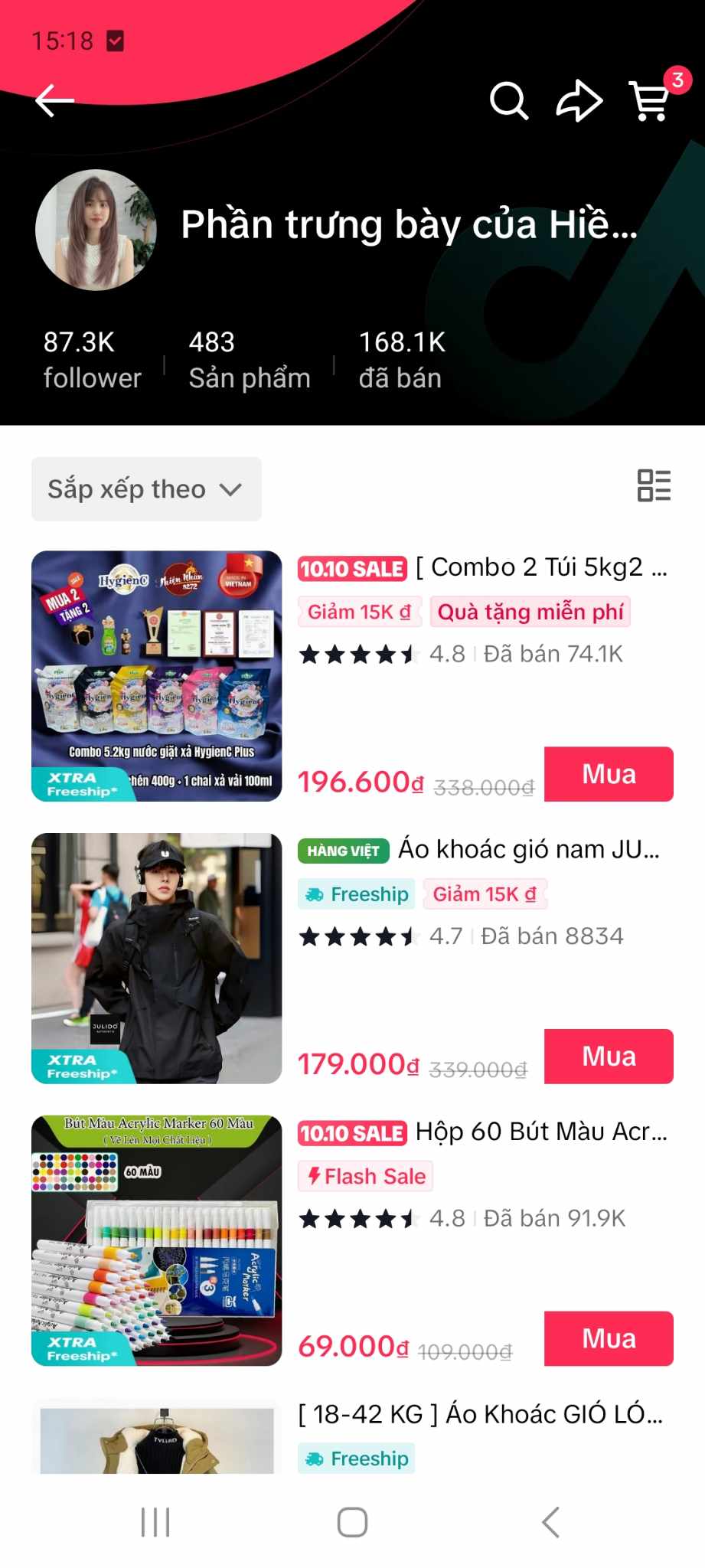Image resolution: width=705 pixels, height=1568 pixels.
Task: Open the recent apps overview
Action: [x=155, y=1522]
